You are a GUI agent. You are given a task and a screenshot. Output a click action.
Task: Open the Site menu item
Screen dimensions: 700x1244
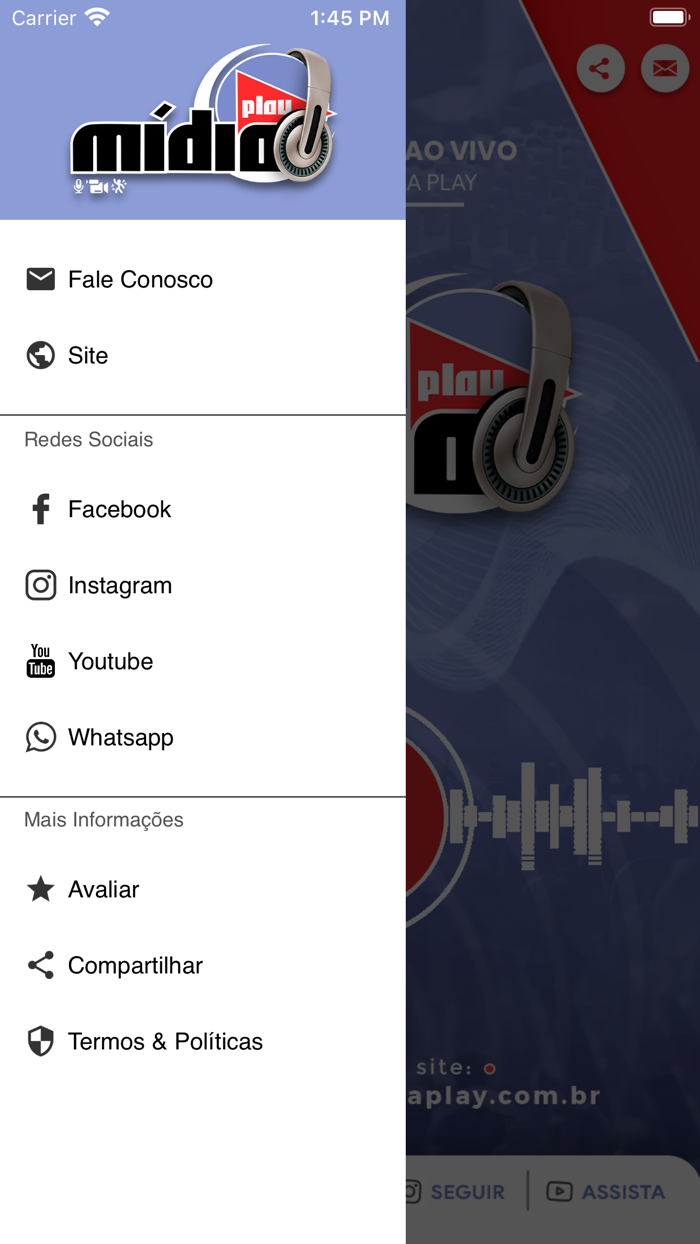88,355
